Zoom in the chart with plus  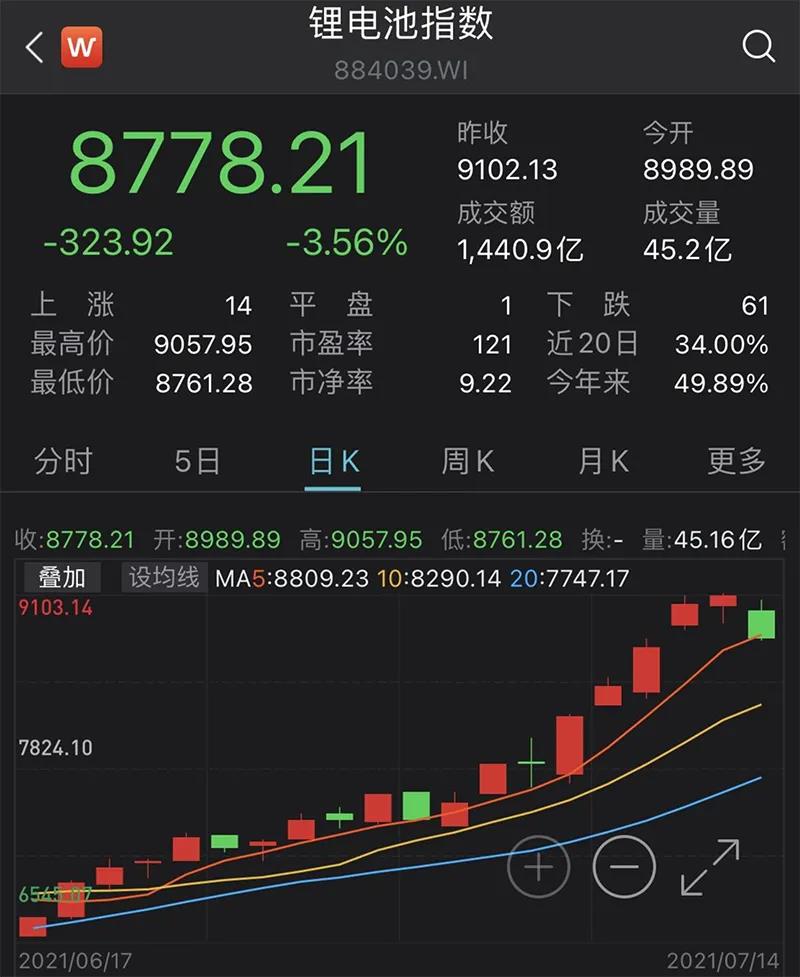[538, 866]
